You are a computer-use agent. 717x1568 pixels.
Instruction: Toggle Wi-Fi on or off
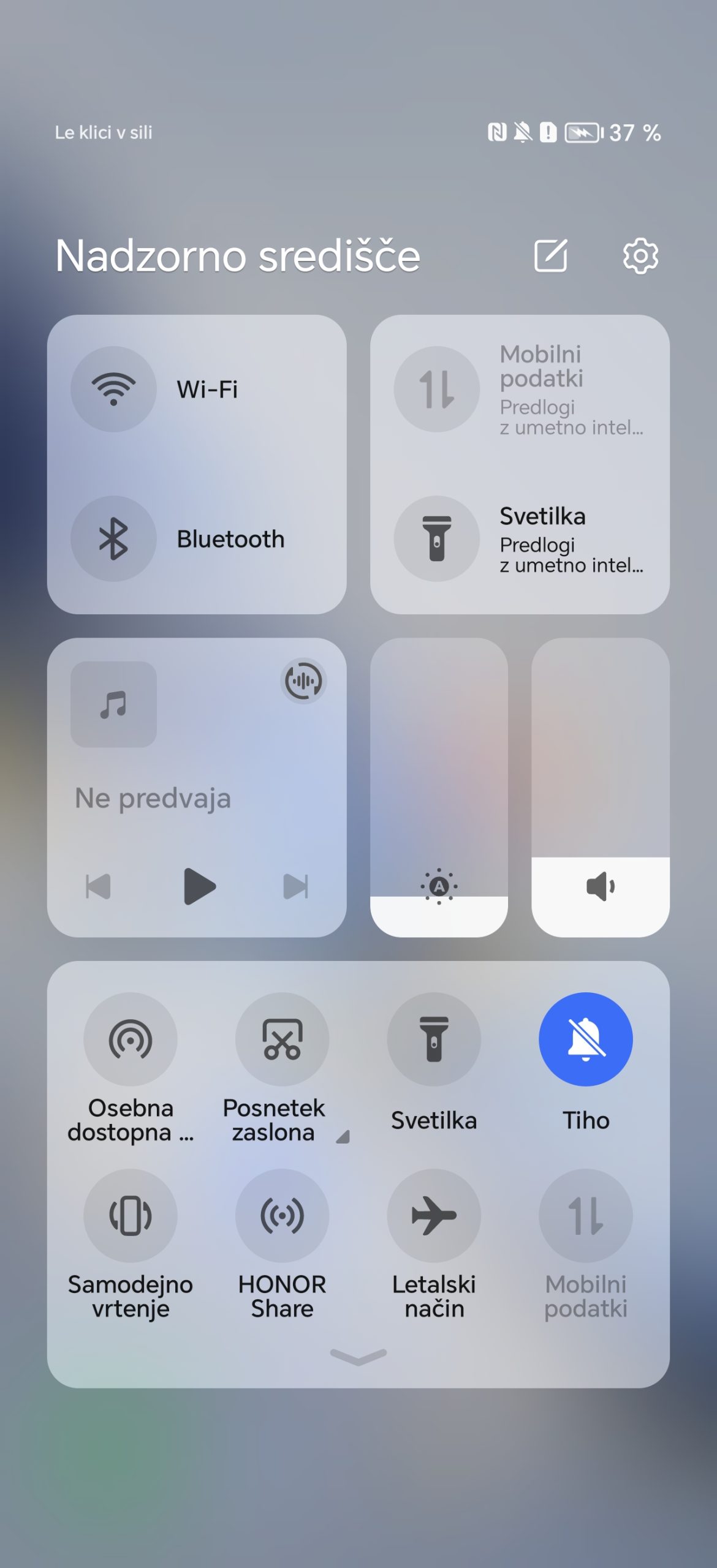pos(113,389)
